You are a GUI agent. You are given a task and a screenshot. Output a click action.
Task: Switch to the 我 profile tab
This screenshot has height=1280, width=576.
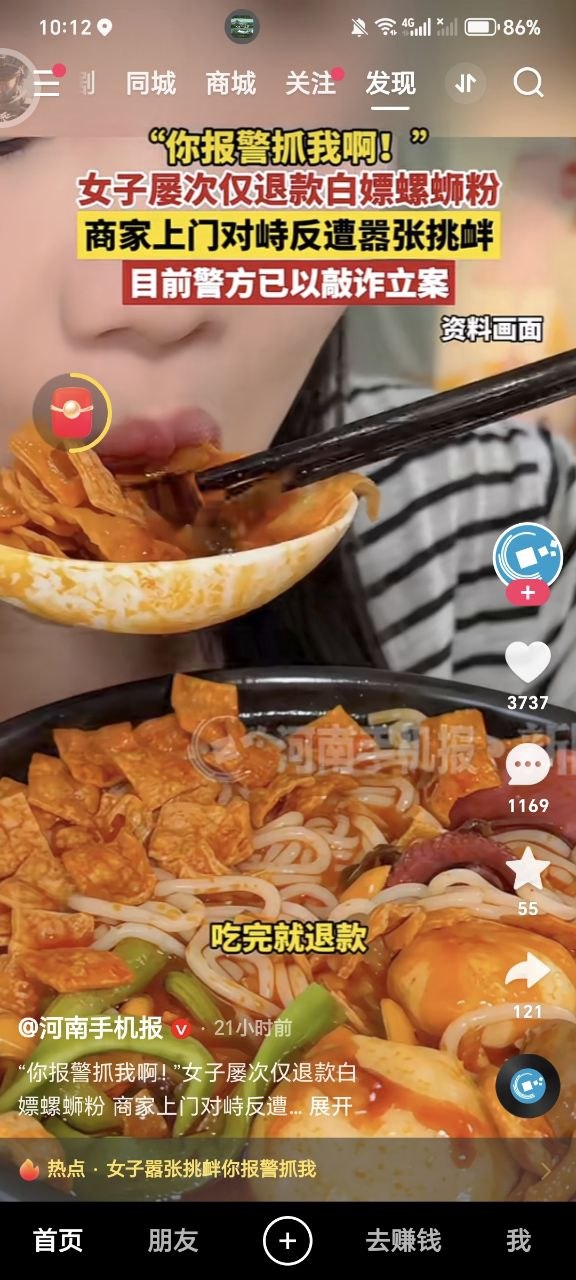(x=518, y=1241)
